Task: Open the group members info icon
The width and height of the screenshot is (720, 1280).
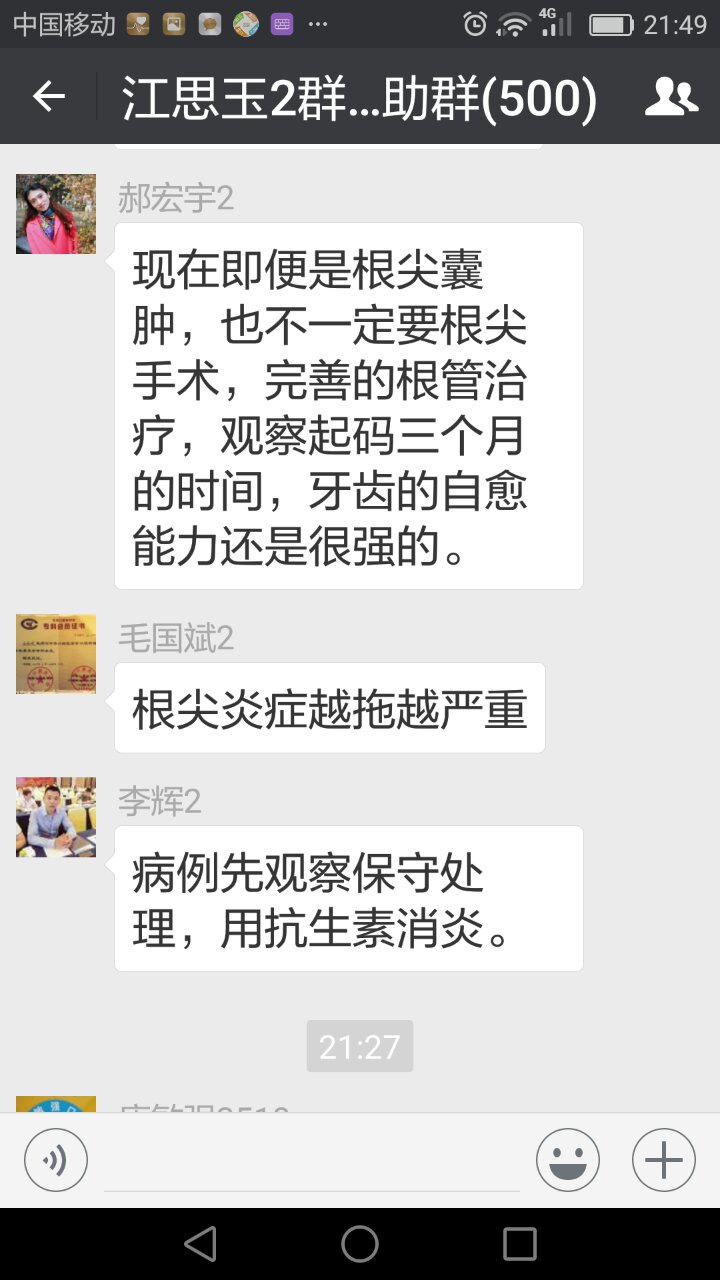Action: (670, 96)
